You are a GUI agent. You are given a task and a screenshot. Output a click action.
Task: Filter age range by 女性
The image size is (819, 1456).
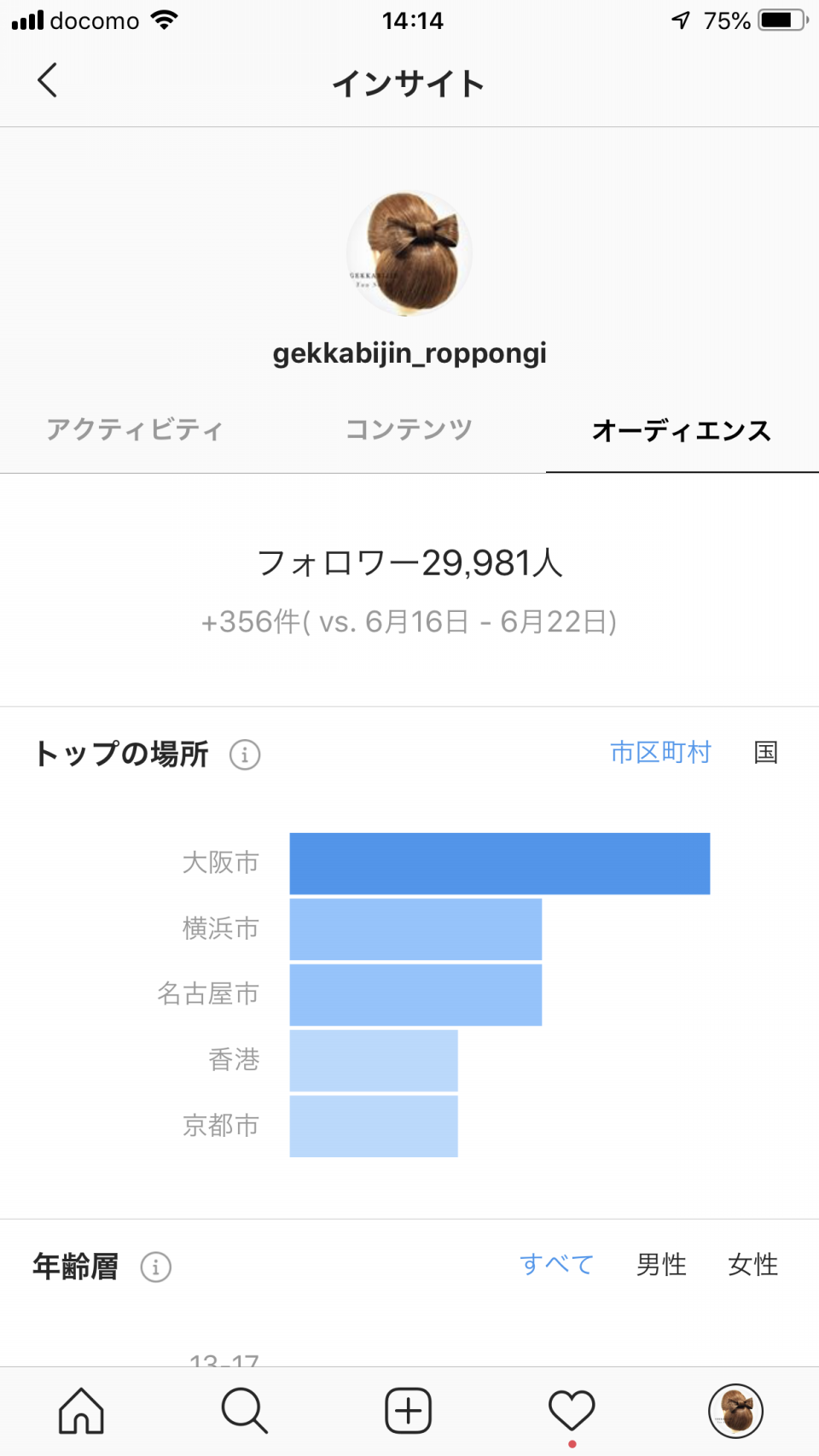point(753,1264)
